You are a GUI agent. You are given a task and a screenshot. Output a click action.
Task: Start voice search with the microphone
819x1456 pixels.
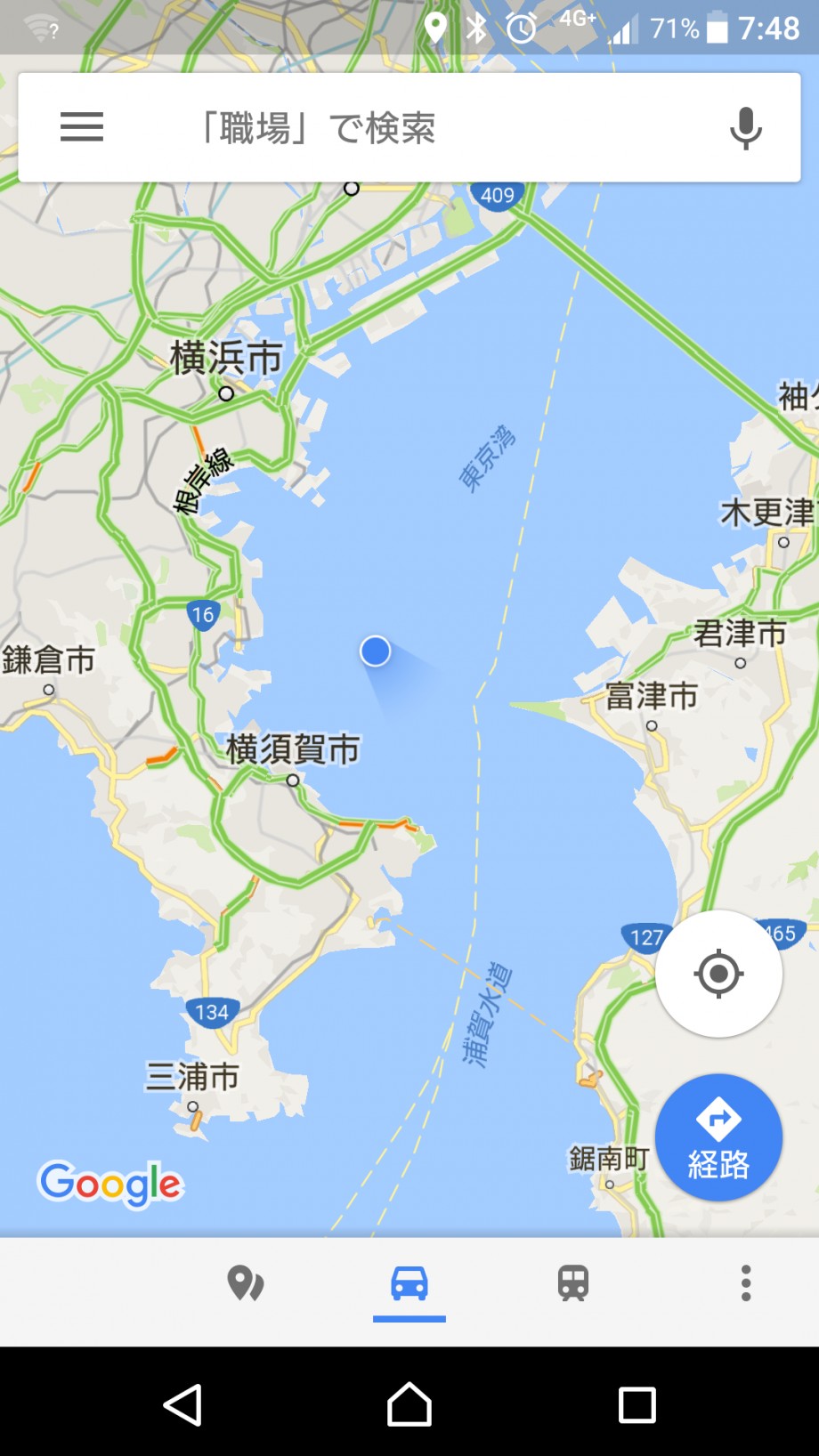(x=746, y=128)
